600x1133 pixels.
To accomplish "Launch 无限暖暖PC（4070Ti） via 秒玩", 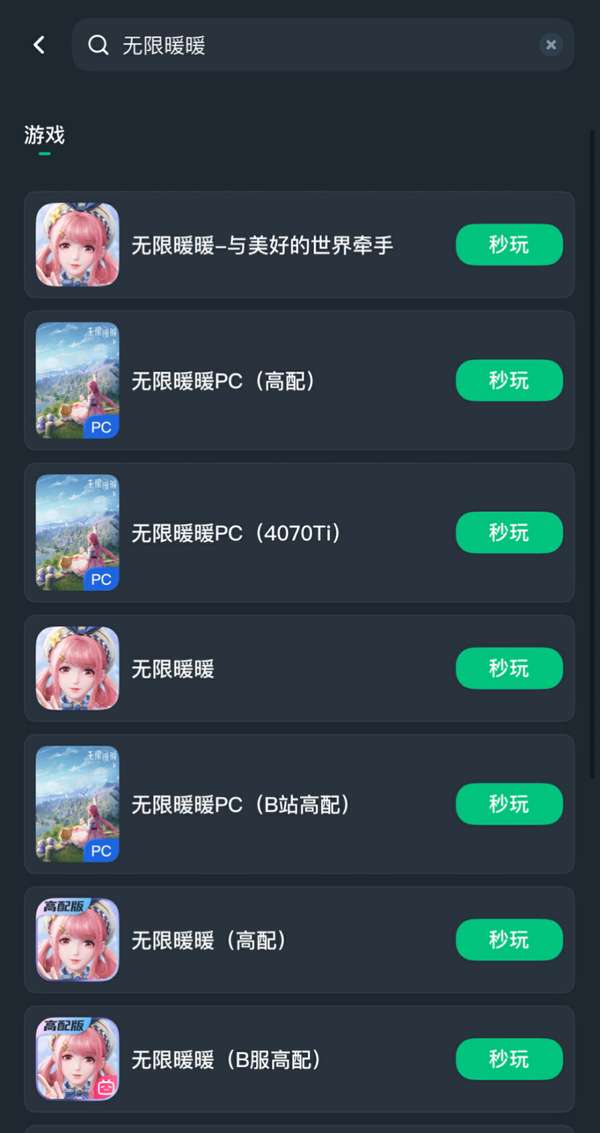I will (509, 532).
